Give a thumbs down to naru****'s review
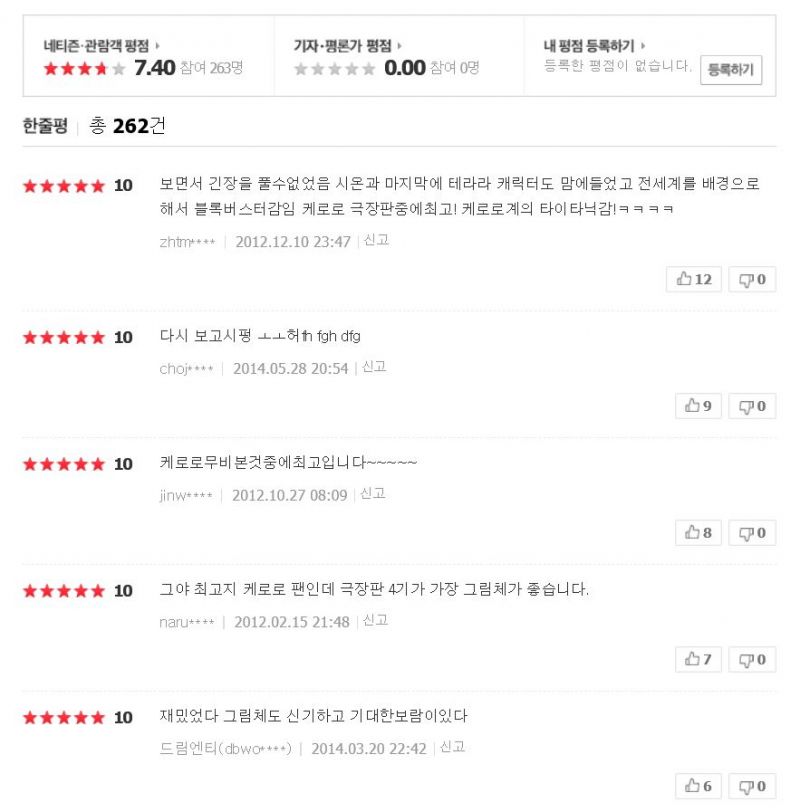This screenshot has height=812, width=800. click(x=752, y=659)
